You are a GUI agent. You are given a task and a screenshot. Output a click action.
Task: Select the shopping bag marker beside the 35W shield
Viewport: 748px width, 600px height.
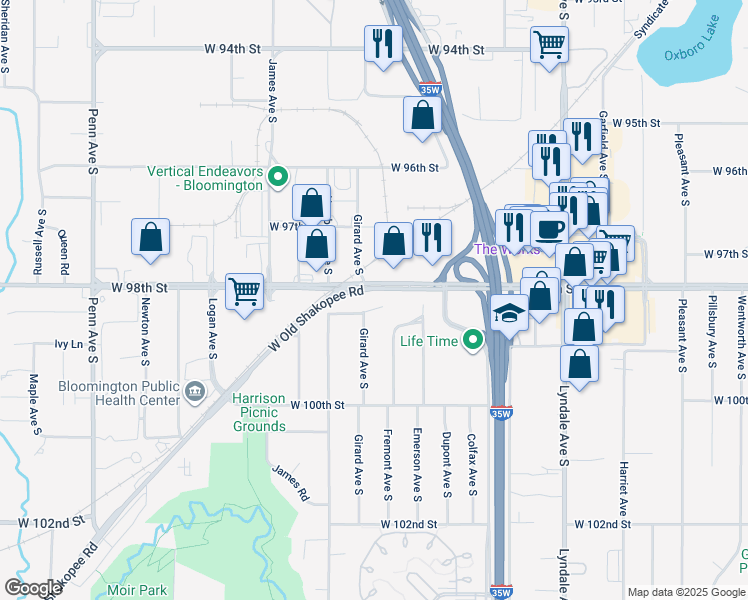422,115
